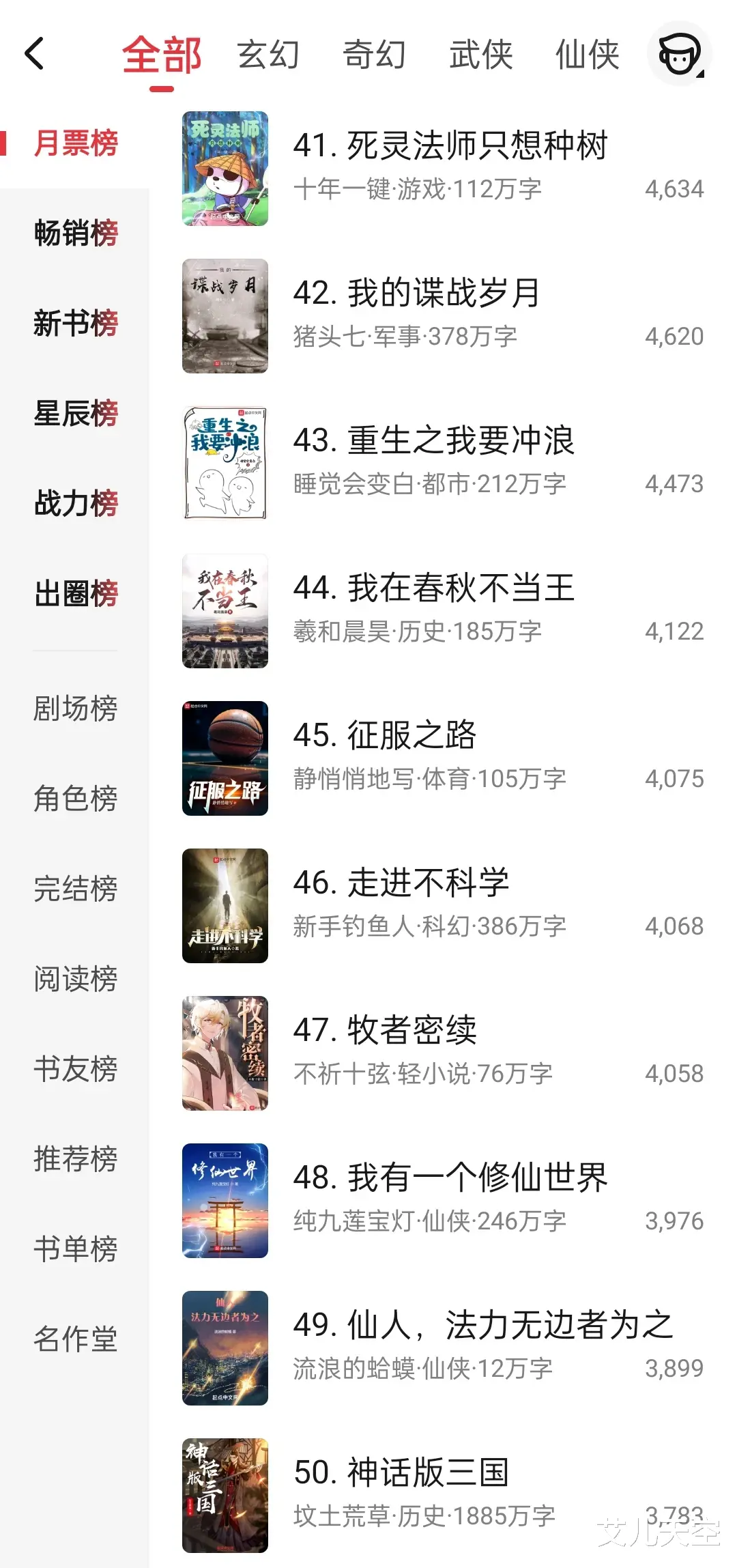This screenshot has height=1568, width=737.
Task: Switch to the 奇幻 genre tab
Action: tap(374, 55)
